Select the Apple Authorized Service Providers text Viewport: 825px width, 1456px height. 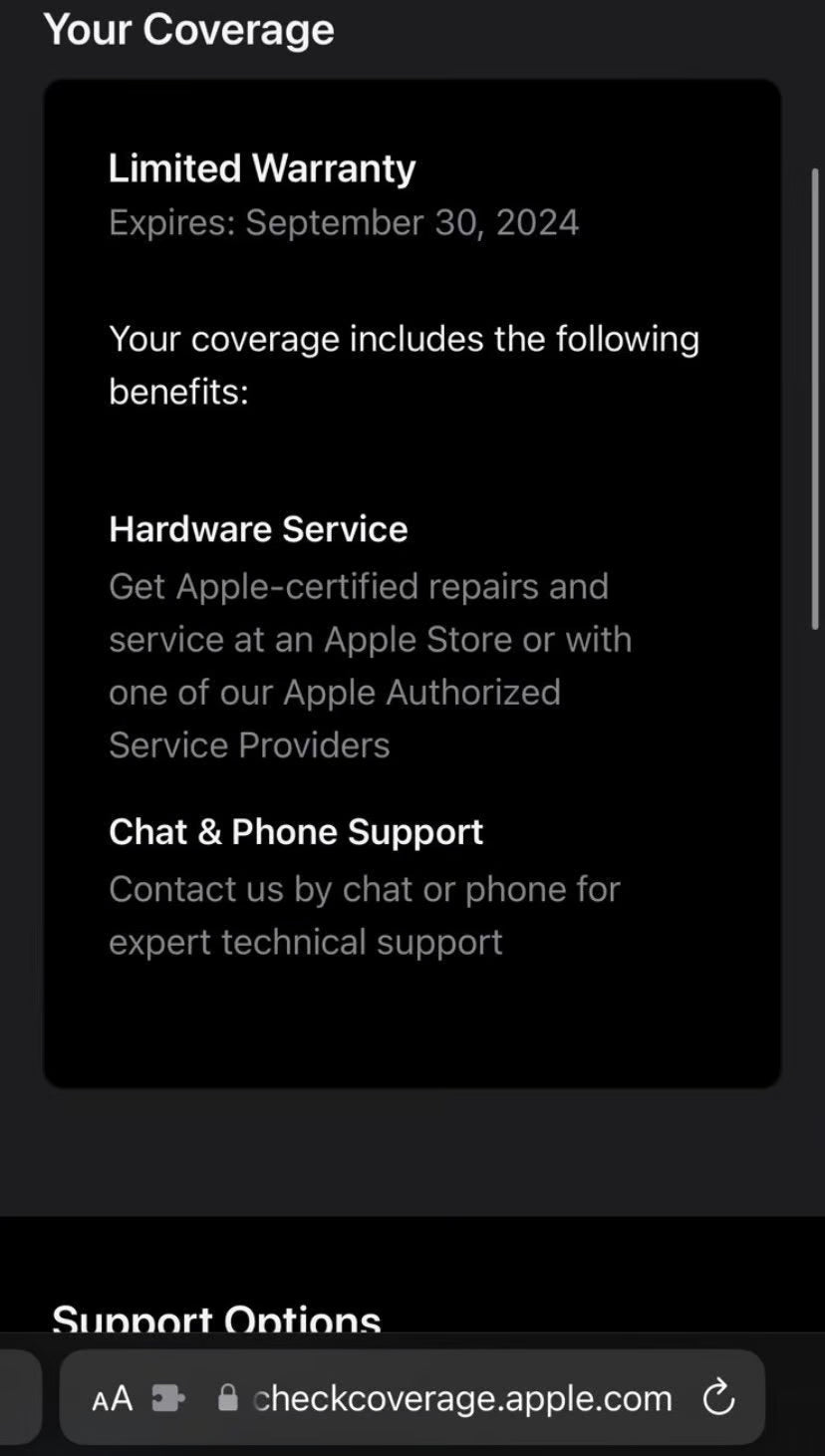pos(335,692)
